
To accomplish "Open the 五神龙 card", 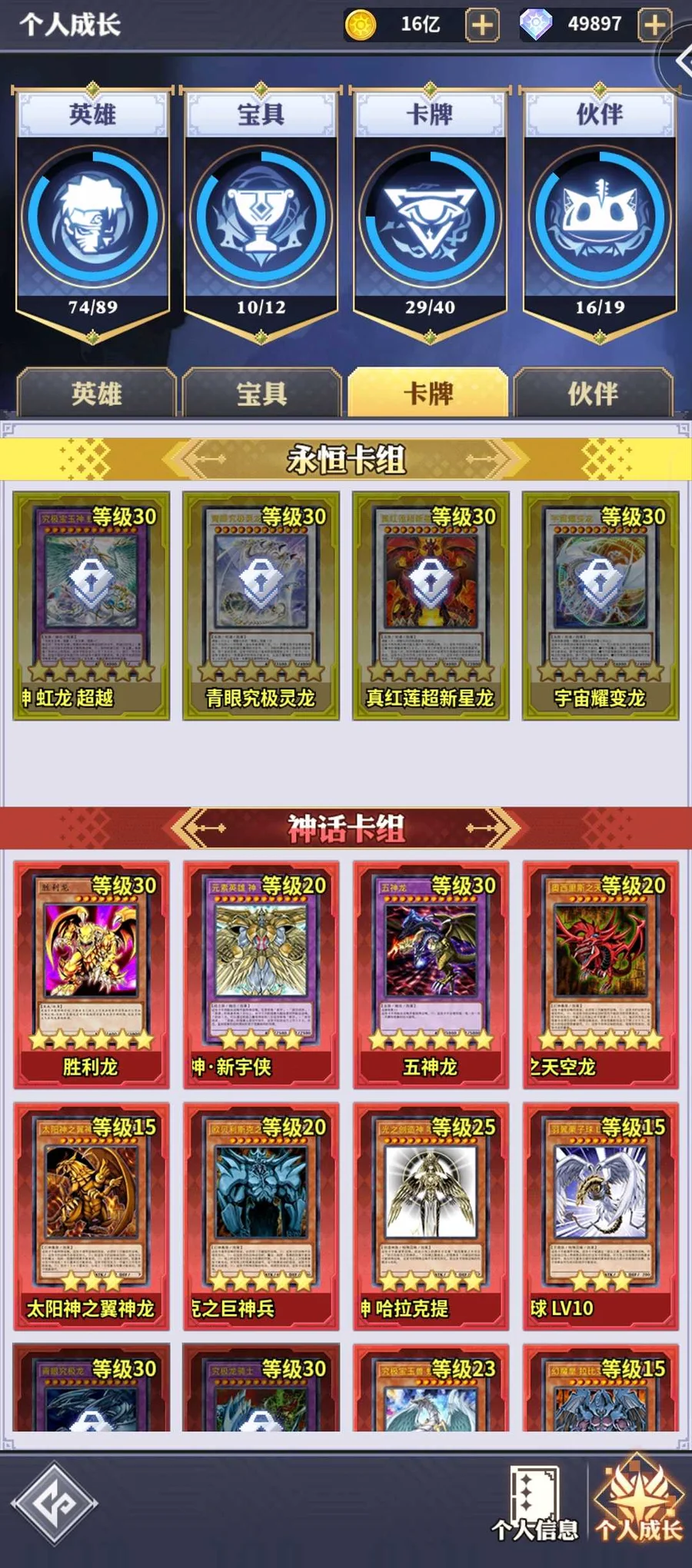I will click(x=431, y=975).
